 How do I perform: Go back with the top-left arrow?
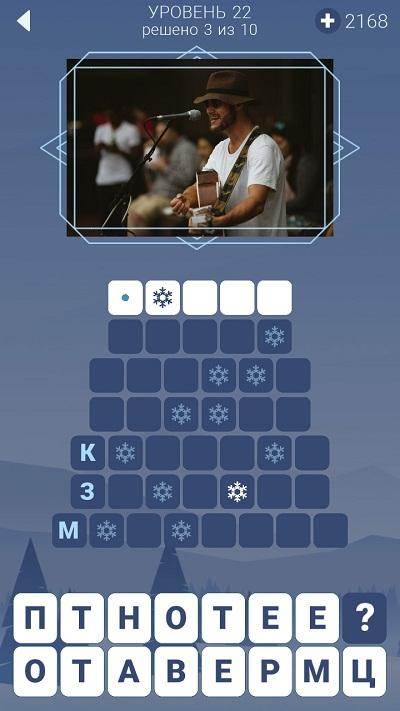point(24,21)
